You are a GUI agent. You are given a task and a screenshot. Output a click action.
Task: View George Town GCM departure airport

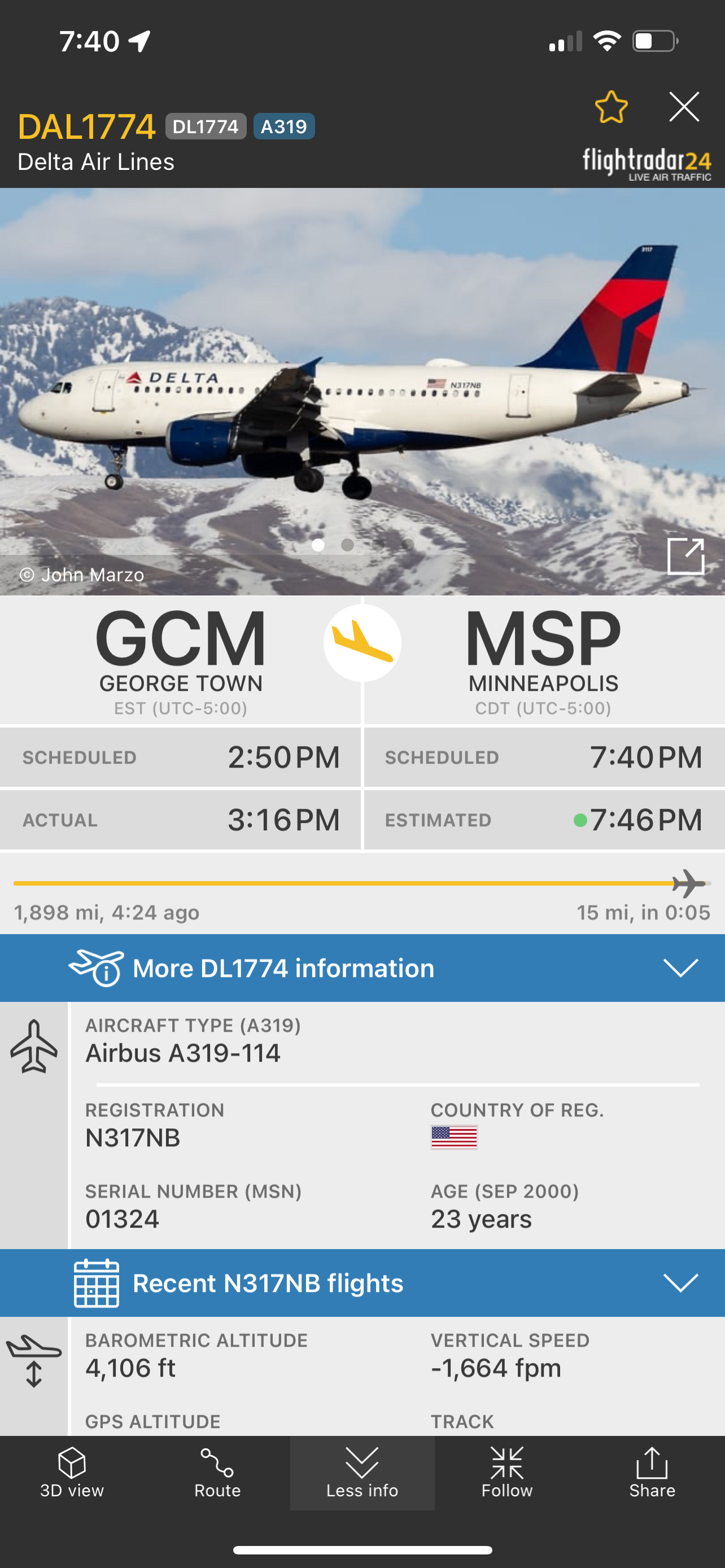[180, 660]
